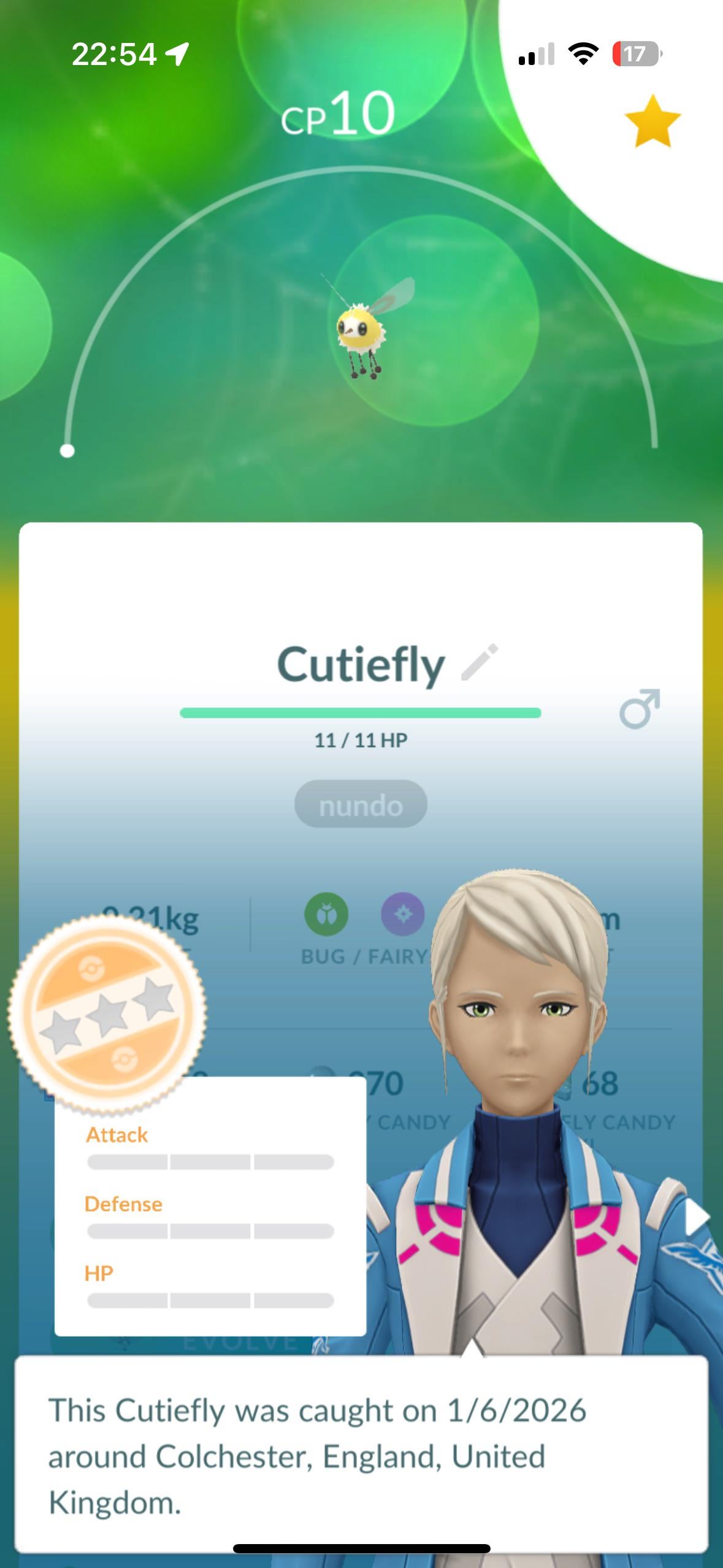Advance the appraisal with the arrow
The width and height of the screenshot is (723, 1568).
point(697,1217)
